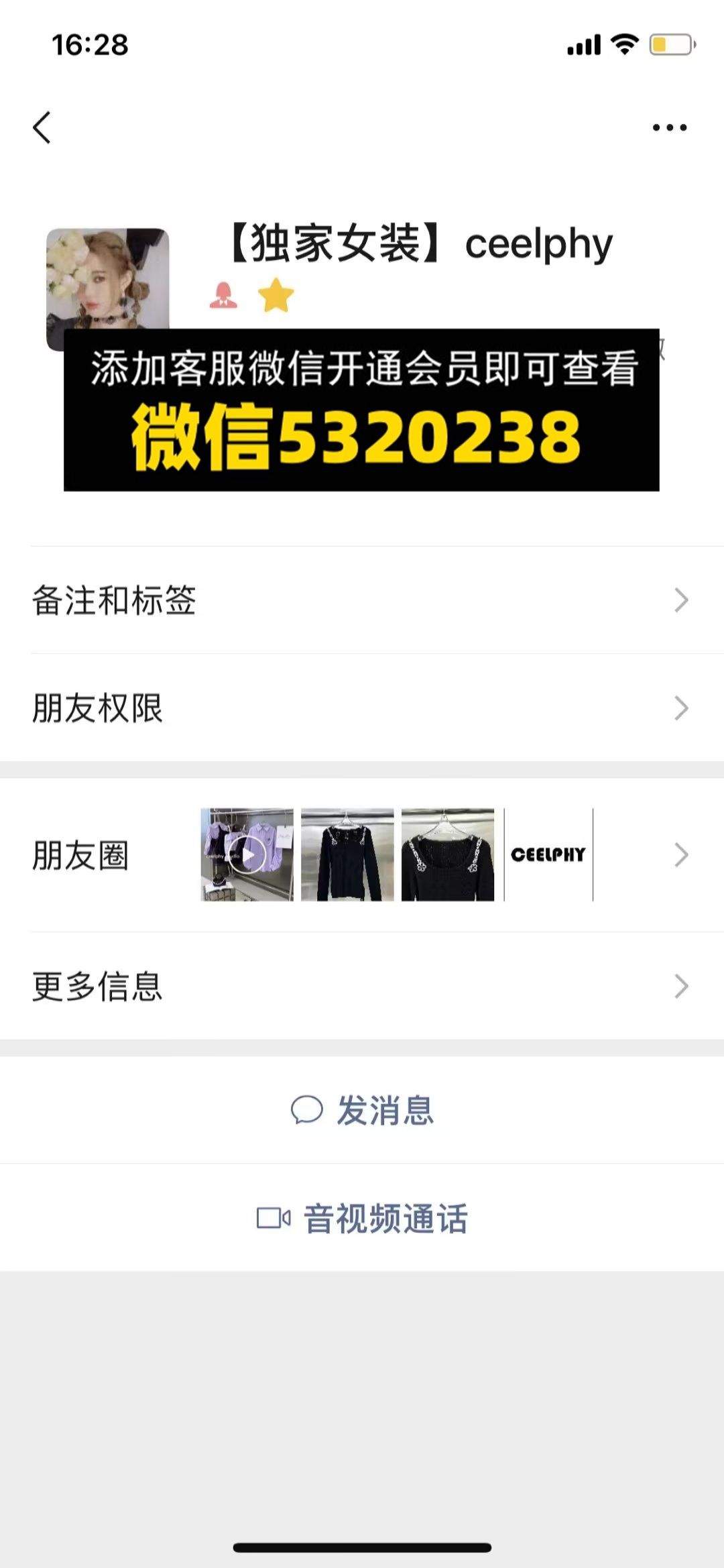Tap 发消息 to send a message
The width and height of the screenshot is (724, 1568).
[x=362, y=1110]
